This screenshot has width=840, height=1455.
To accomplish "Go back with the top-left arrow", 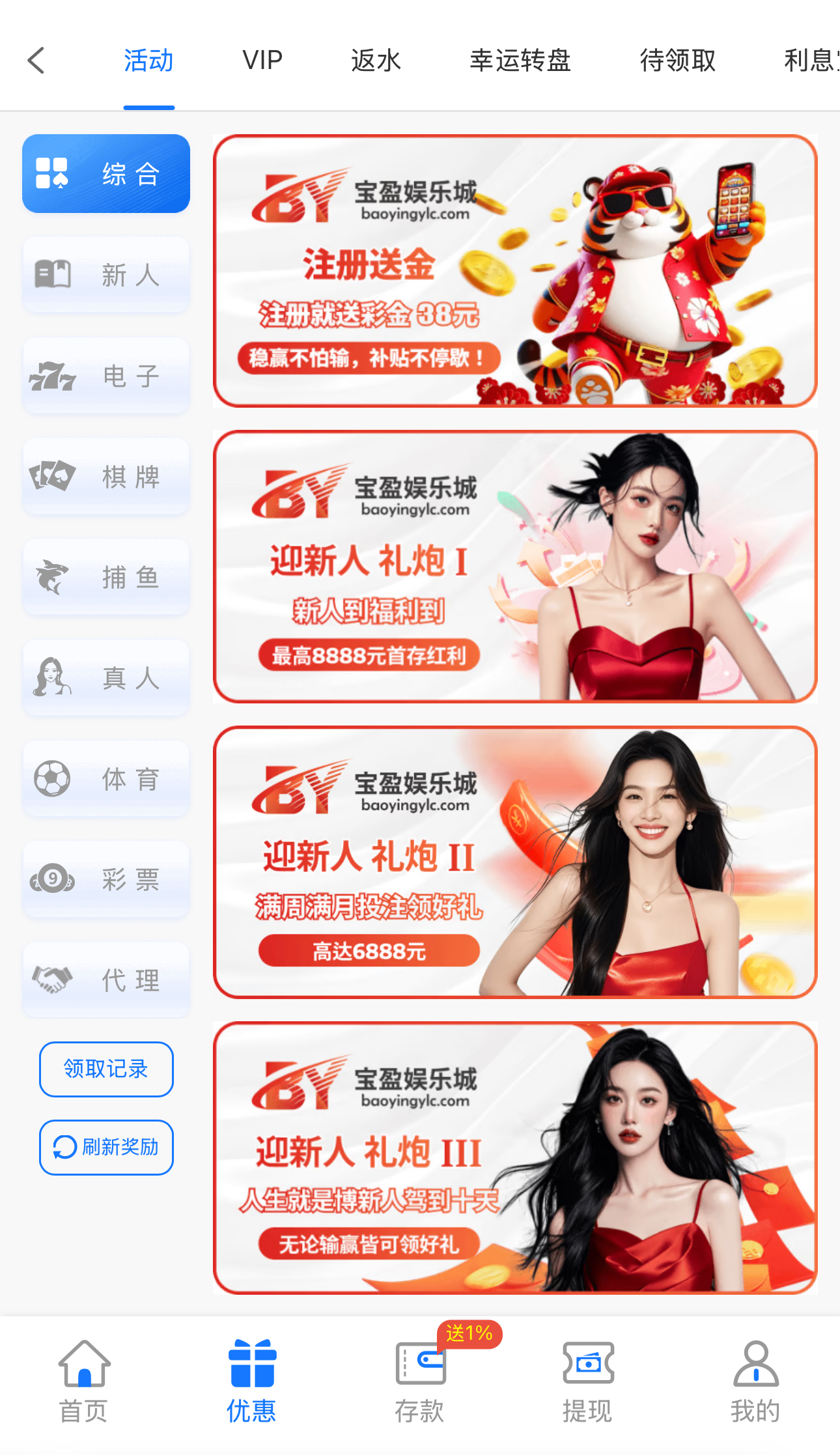I will [x=36, y=59].
